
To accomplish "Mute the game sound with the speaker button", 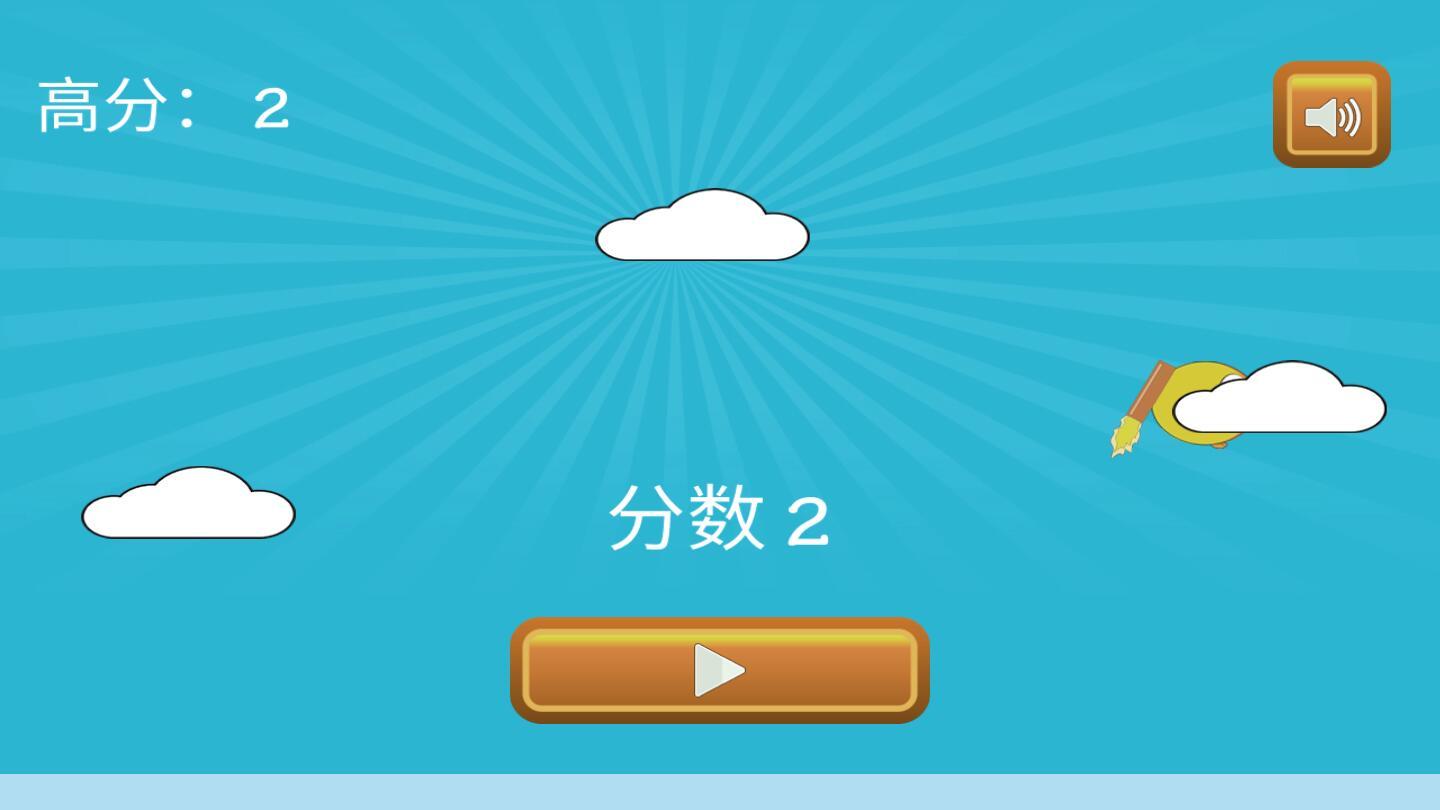I will tap(1331, 115).
